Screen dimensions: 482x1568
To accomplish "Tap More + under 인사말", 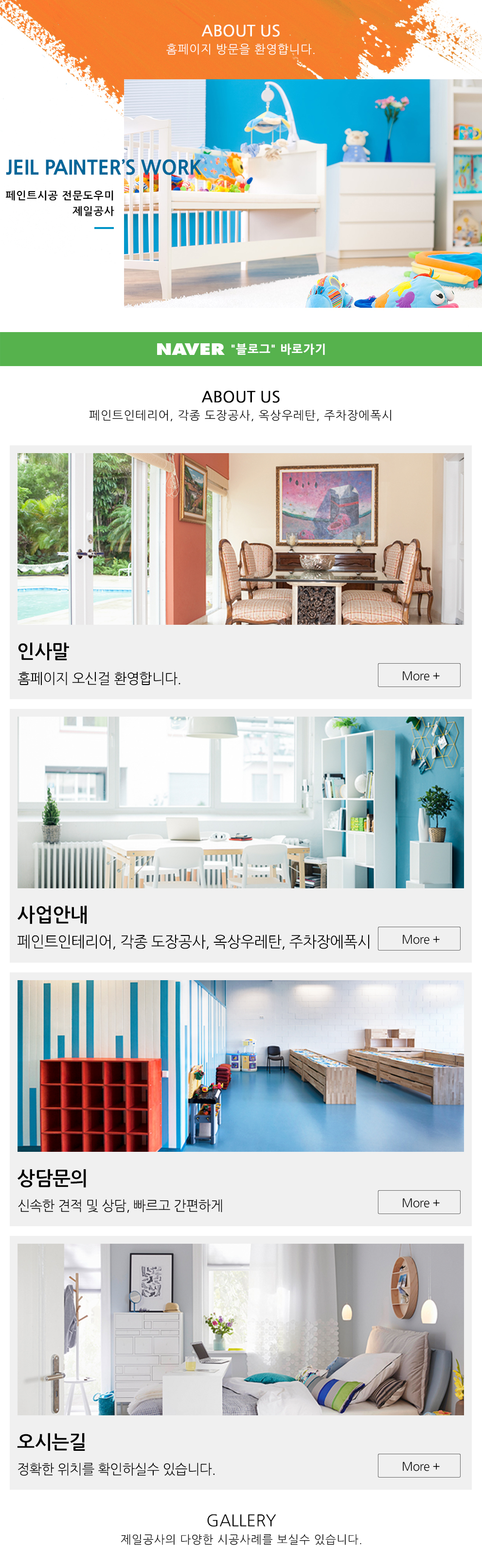I will coord(419,675).
